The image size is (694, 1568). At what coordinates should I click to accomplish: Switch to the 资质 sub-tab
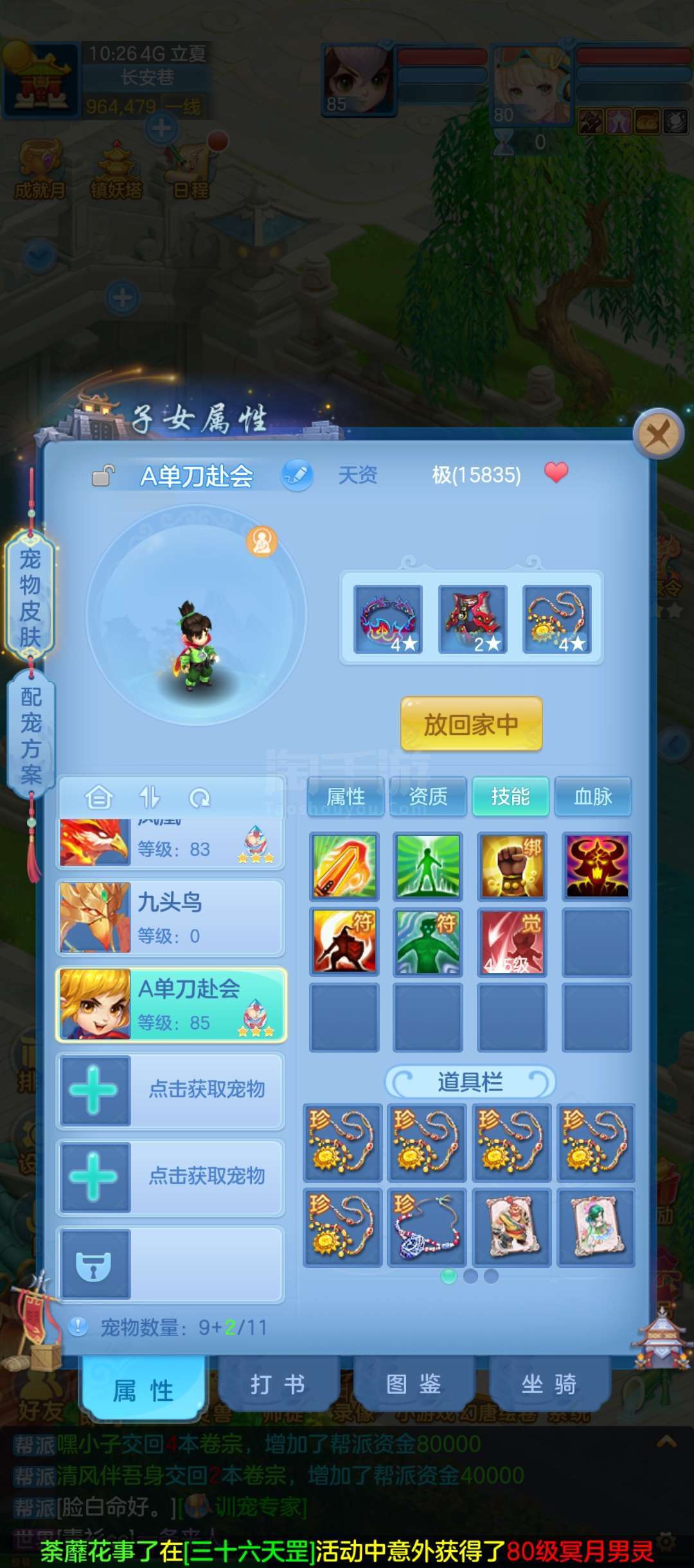coord(428,797)
